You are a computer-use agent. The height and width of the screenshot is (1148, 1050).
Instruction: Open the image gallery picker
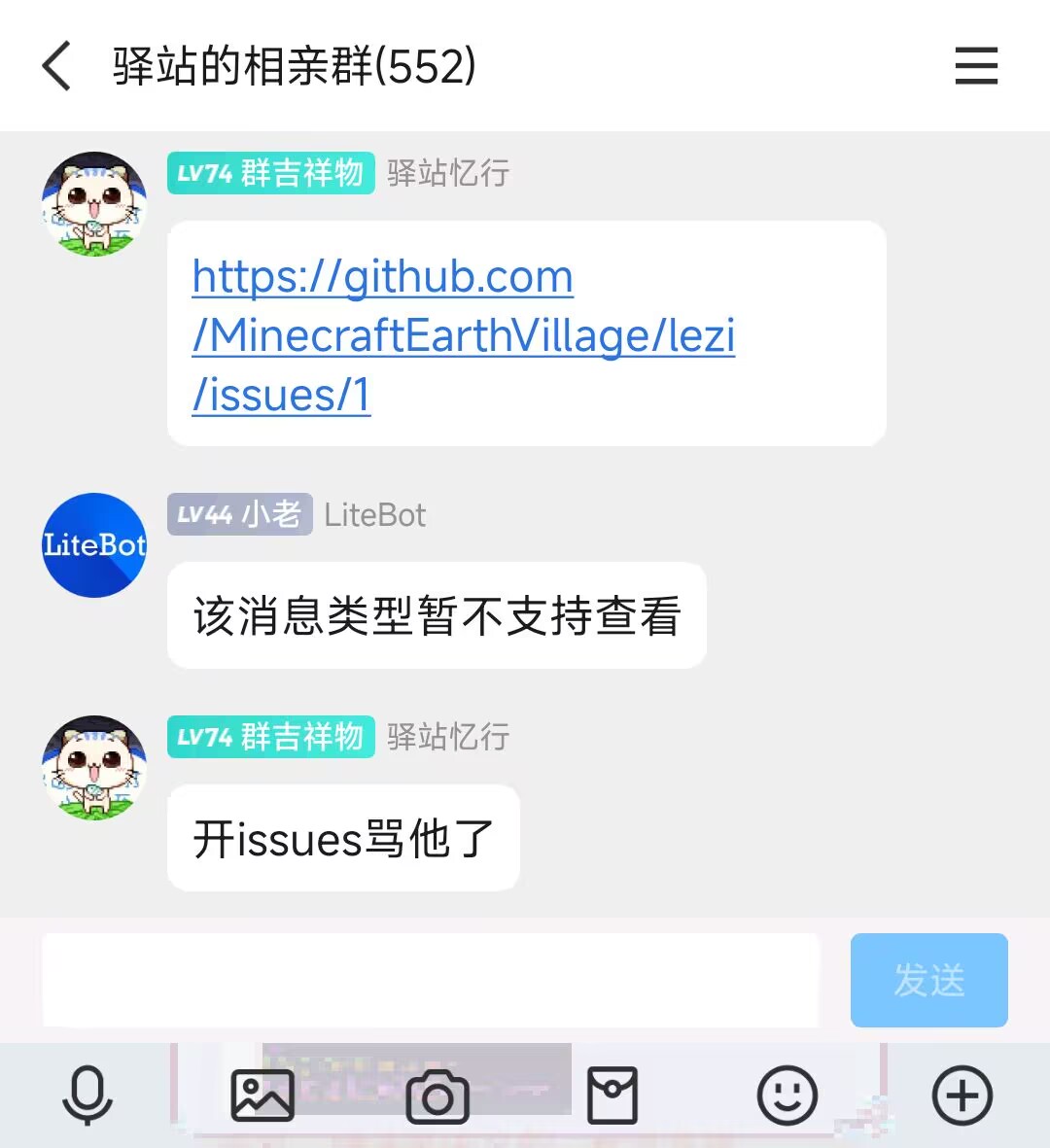click(262, 1096)
